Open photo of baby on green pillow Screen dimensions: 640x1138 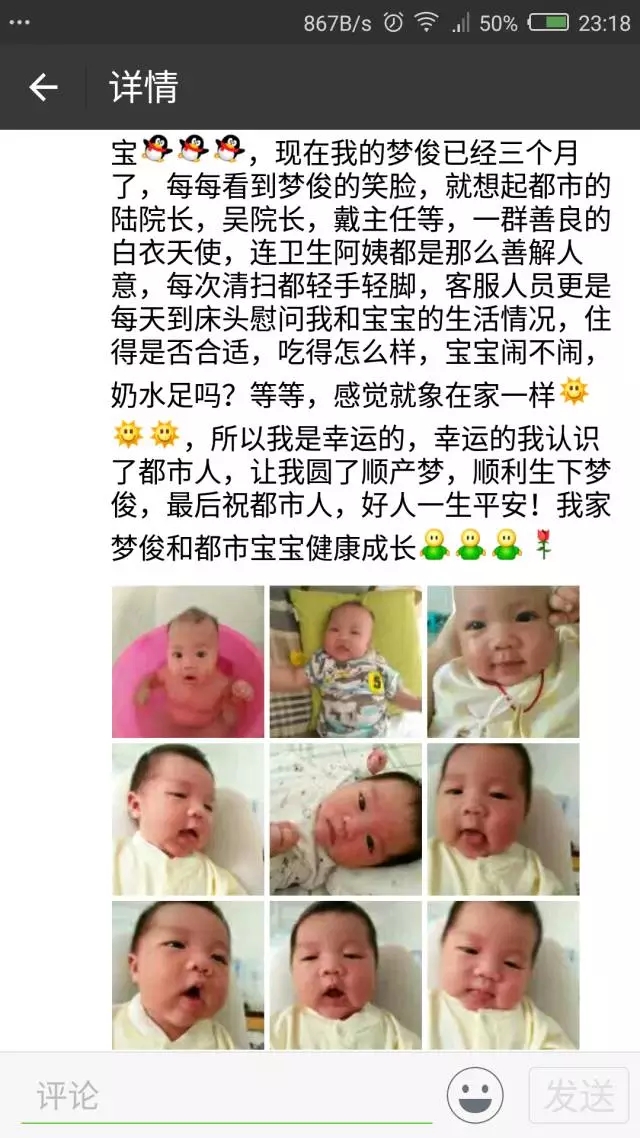tap(346, 662)
